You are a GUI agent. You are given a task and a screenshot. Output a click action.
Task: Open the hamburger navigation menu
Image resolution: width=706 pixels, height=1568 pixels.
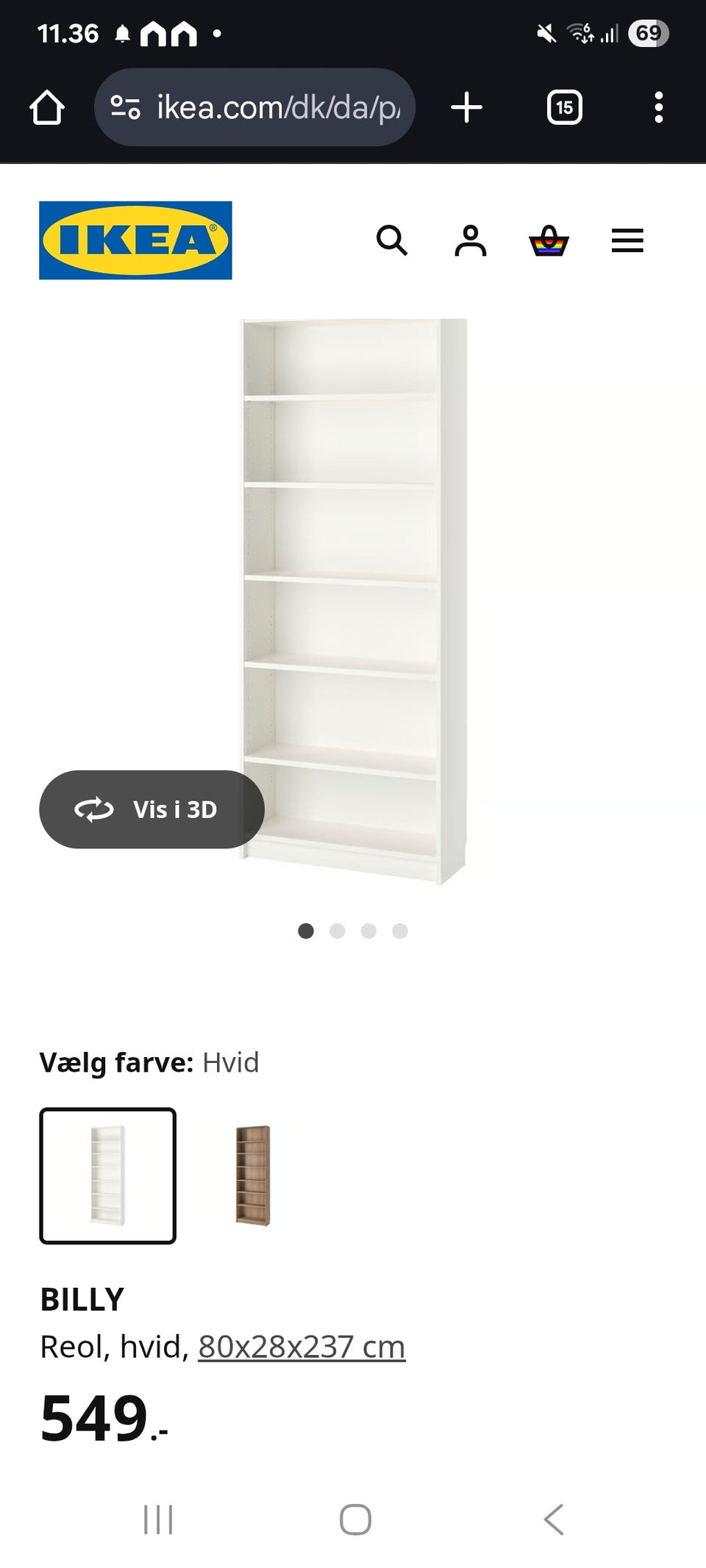(x=627, y=241)
